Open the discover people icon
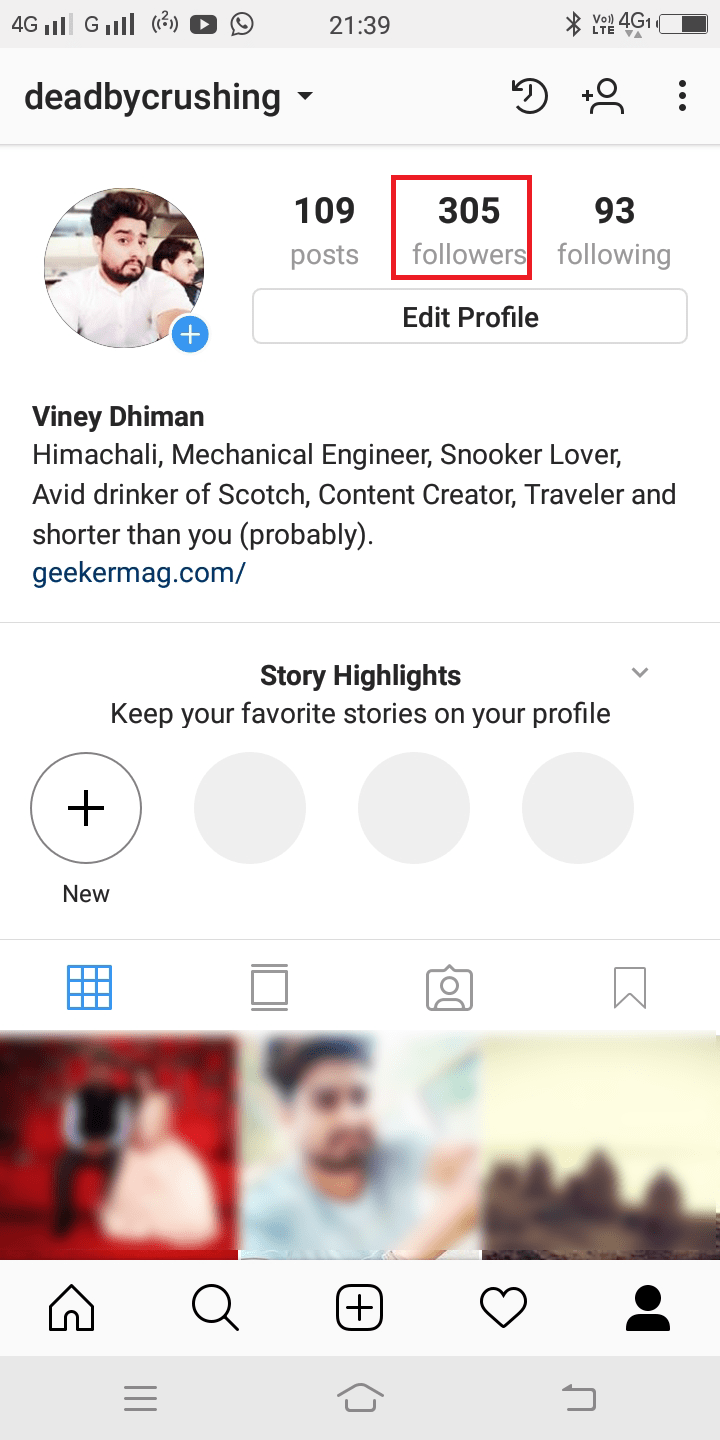720x1440 pixels. pyautogui.click(x=603, y=96)
